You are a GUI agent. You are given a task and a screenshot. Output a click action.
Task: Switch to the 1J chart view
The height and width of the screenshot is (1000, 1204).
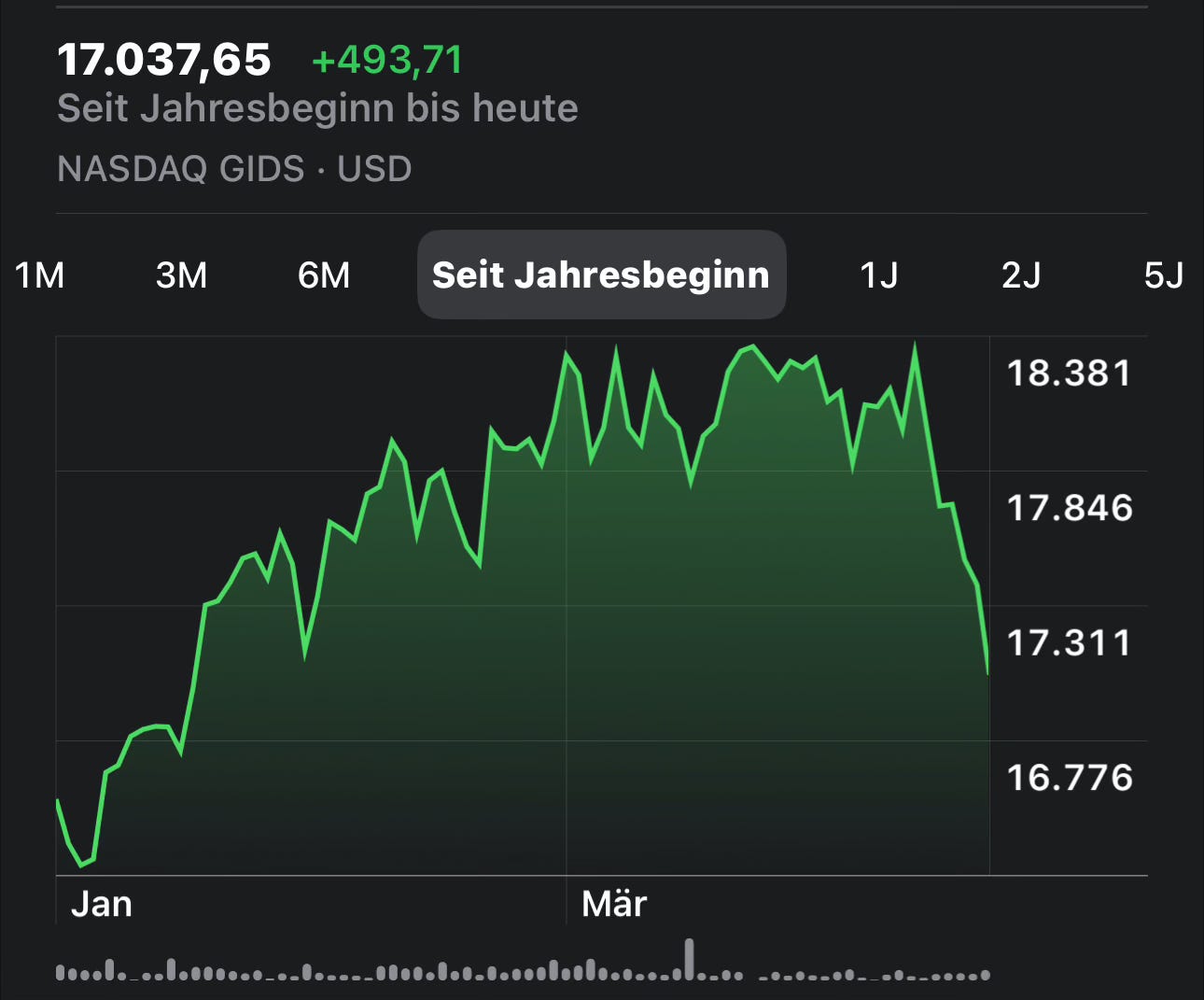coord(878,275)
